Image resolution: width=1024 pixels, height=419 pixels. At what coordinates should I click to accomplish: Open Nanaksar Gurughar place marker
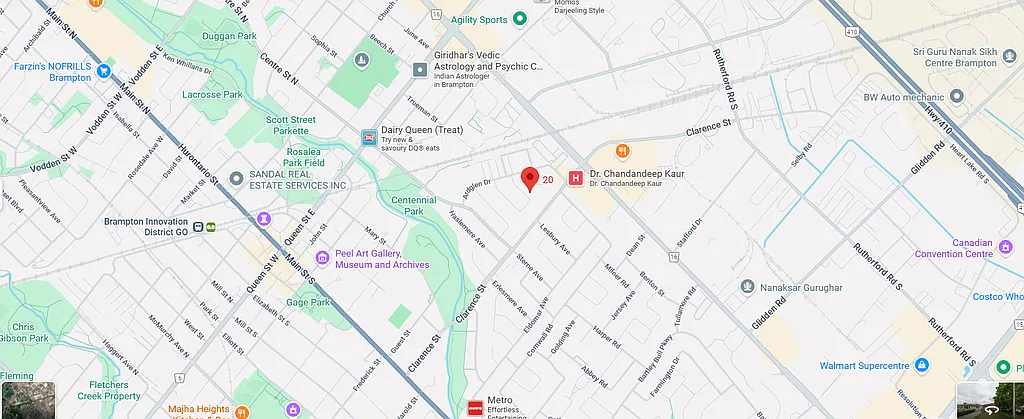pyautogui.click(x=746, y=287)
